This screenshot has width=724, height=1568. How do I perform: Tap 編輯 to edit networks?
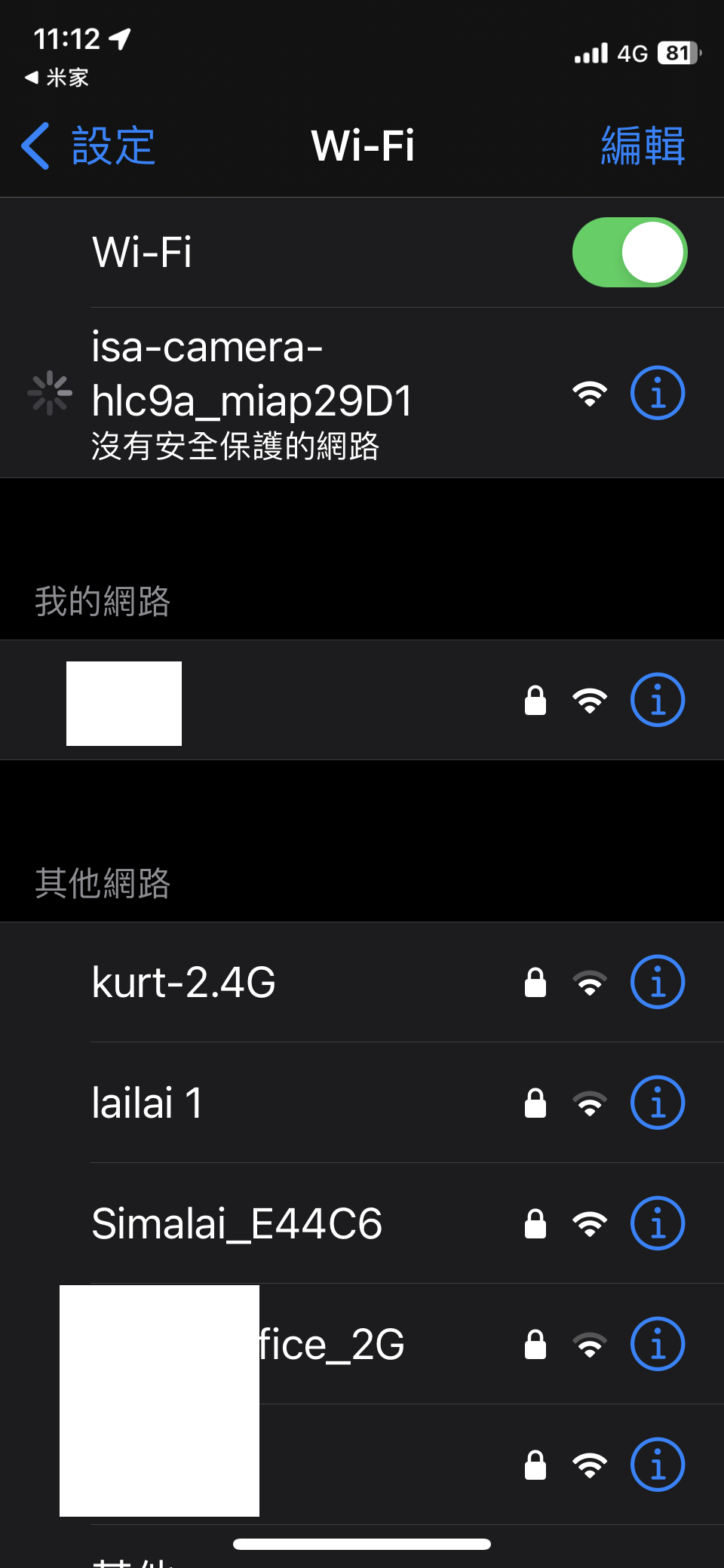(x=643, y=146)
